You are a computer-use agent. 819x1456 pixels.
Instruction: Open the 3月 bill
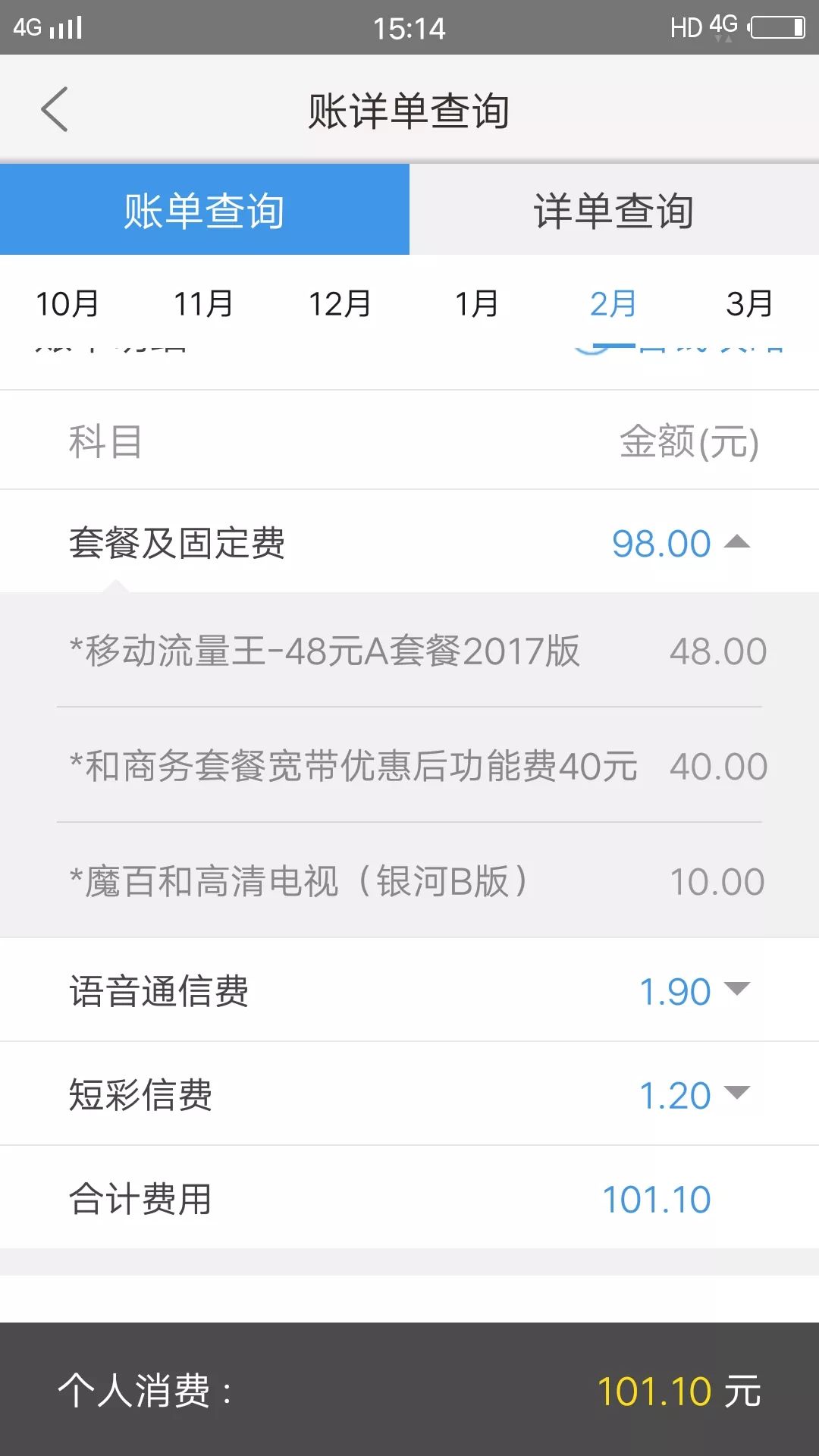[750, 304]
